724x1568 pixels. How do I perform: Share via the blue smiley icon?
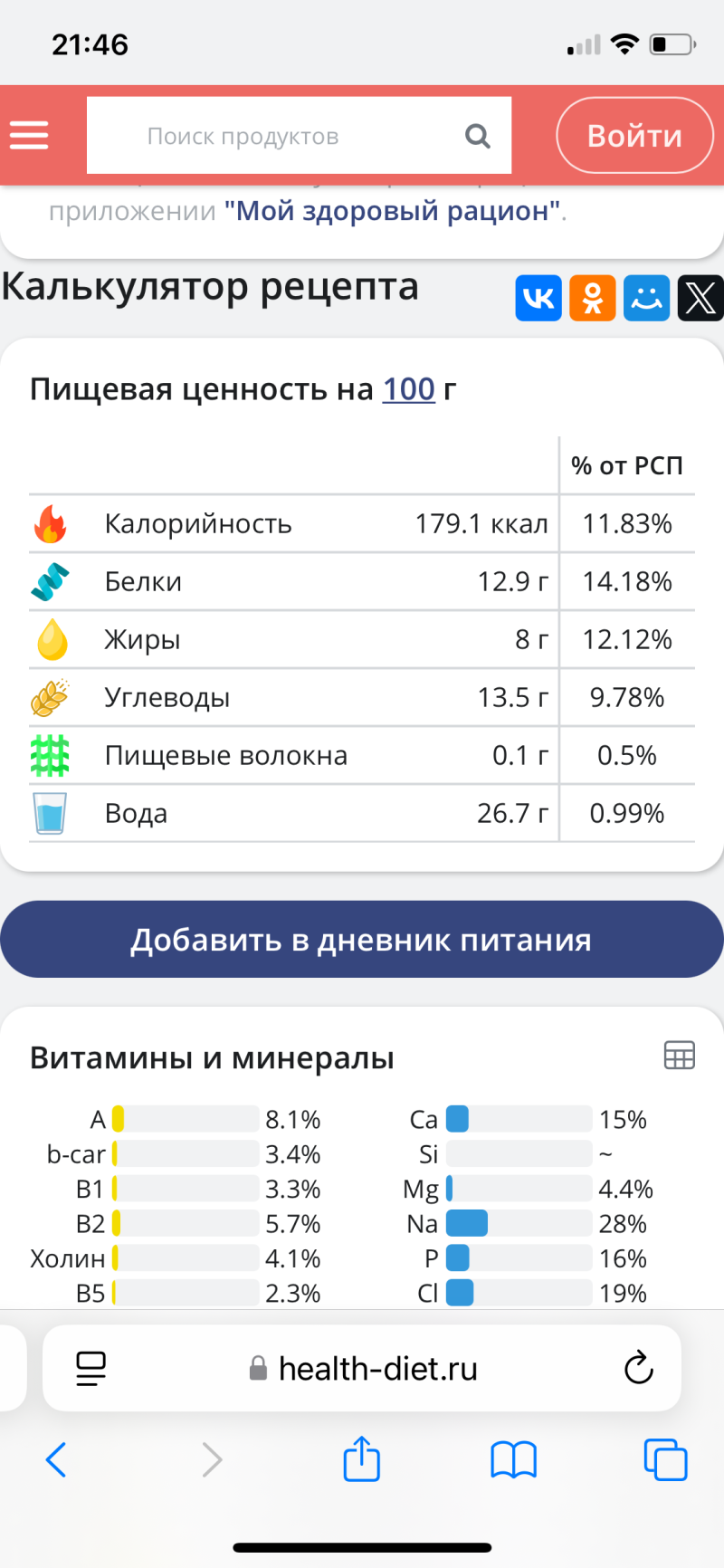click(646, 298)
